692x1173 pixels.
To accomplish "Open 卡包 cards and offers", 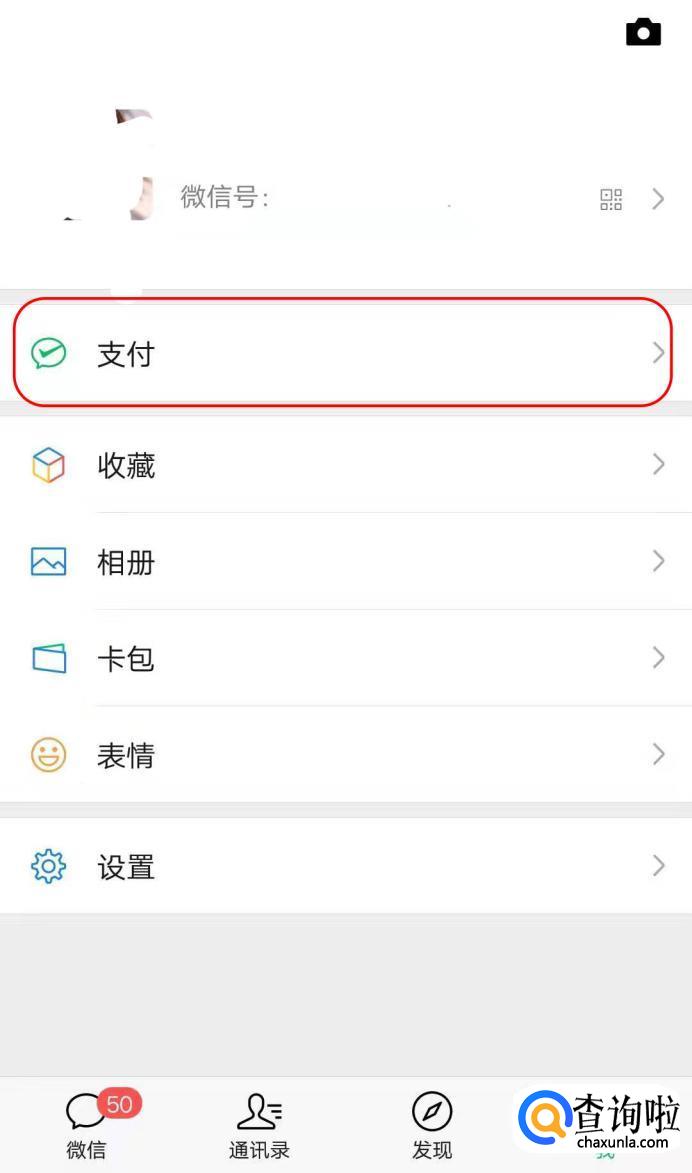I will point(340,658).
